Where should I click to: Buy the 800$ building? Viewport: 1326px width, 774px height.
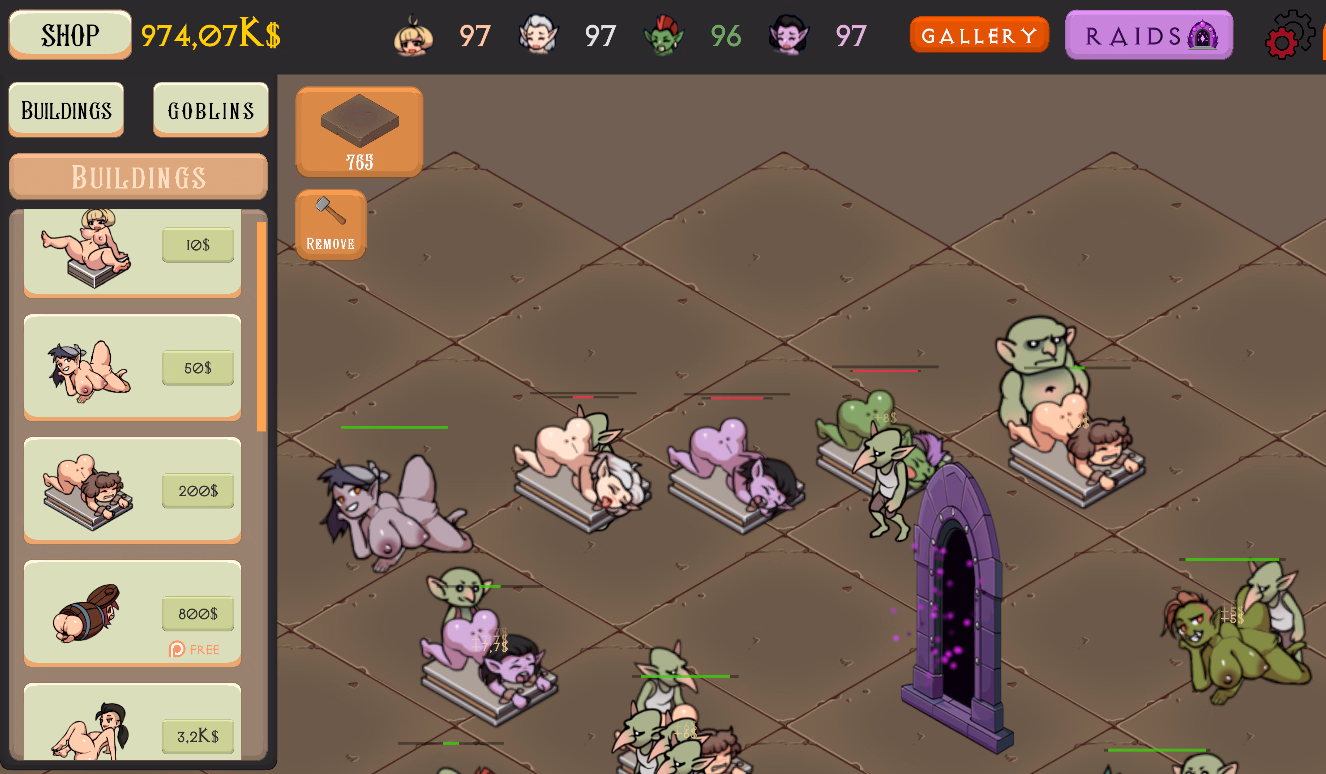pos(198,614)
